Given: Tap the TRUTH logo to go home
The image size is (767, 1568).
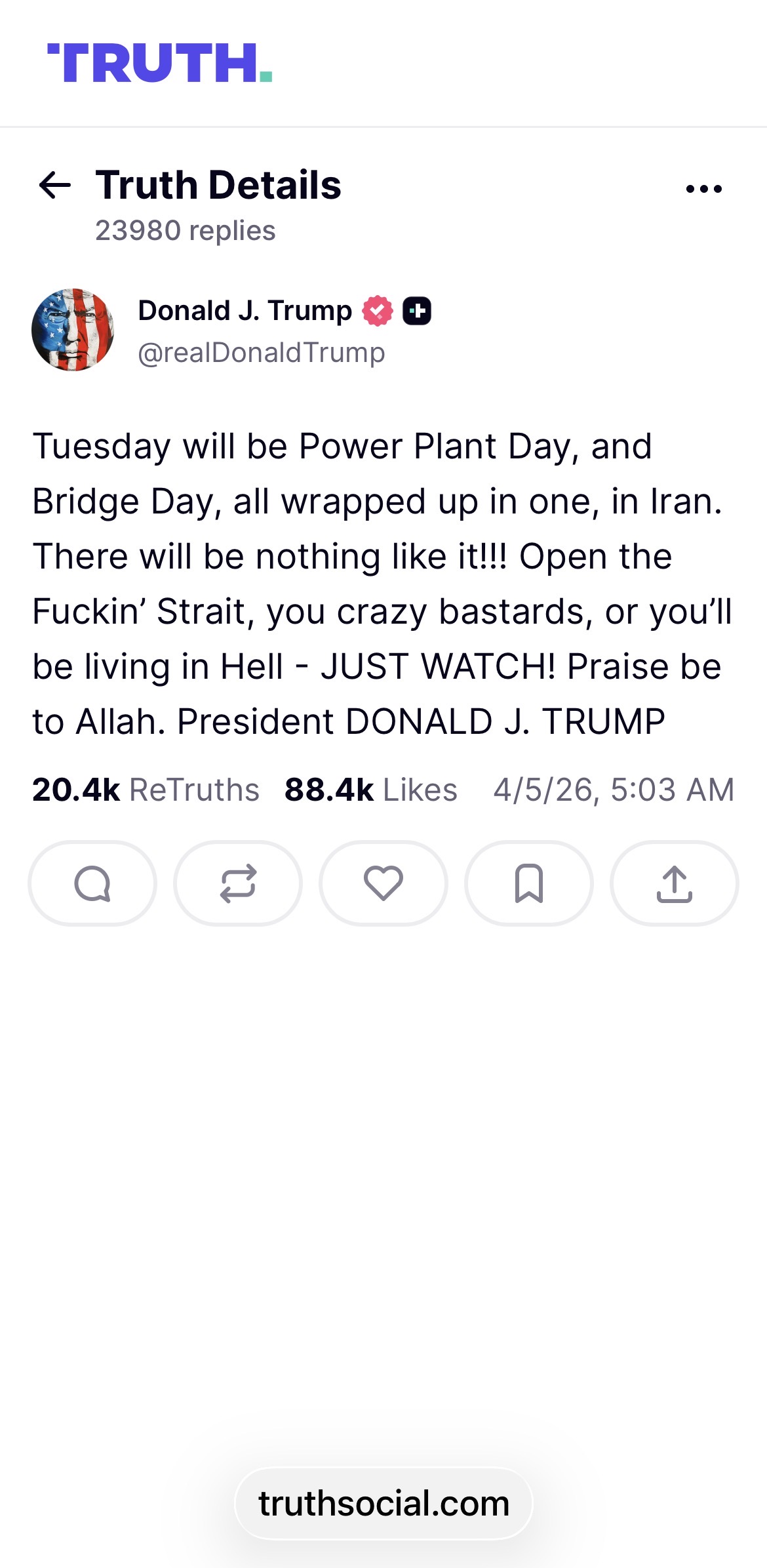Looking at the screenshot, I should coord(159,63).
